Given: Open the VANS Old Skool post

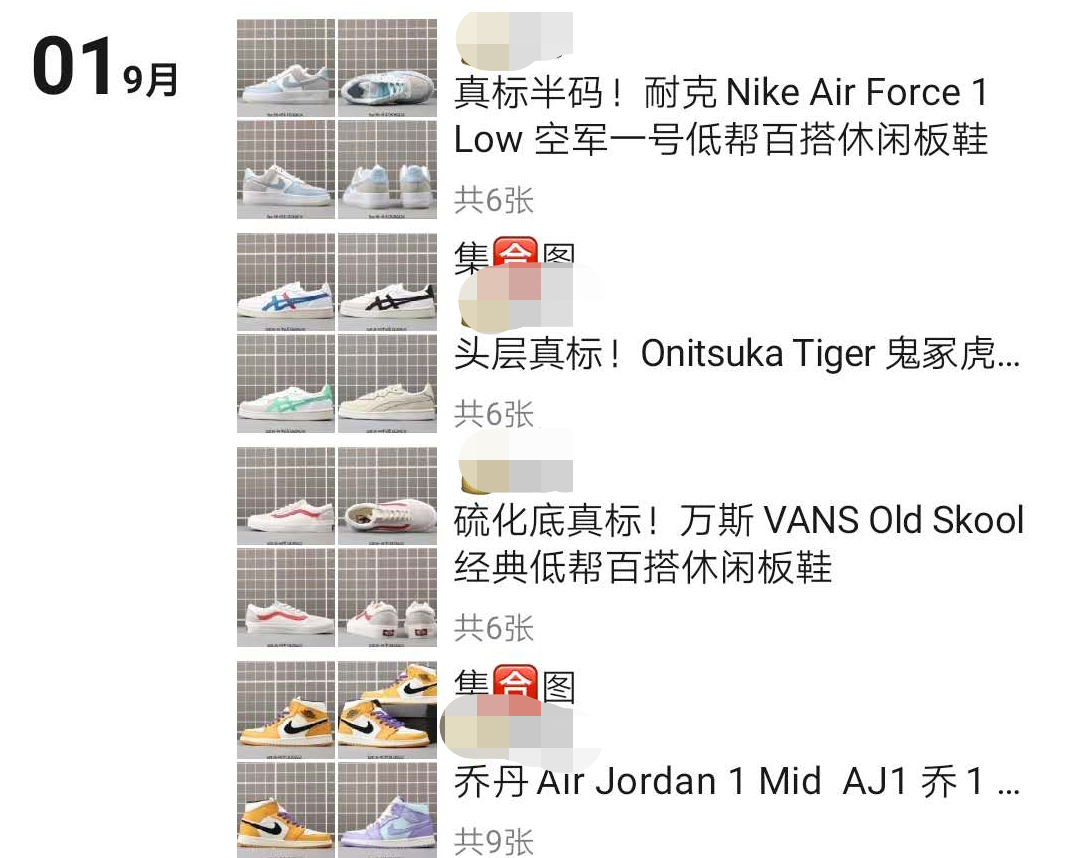Looking at the screenshot, I should [x=738, y=544].
